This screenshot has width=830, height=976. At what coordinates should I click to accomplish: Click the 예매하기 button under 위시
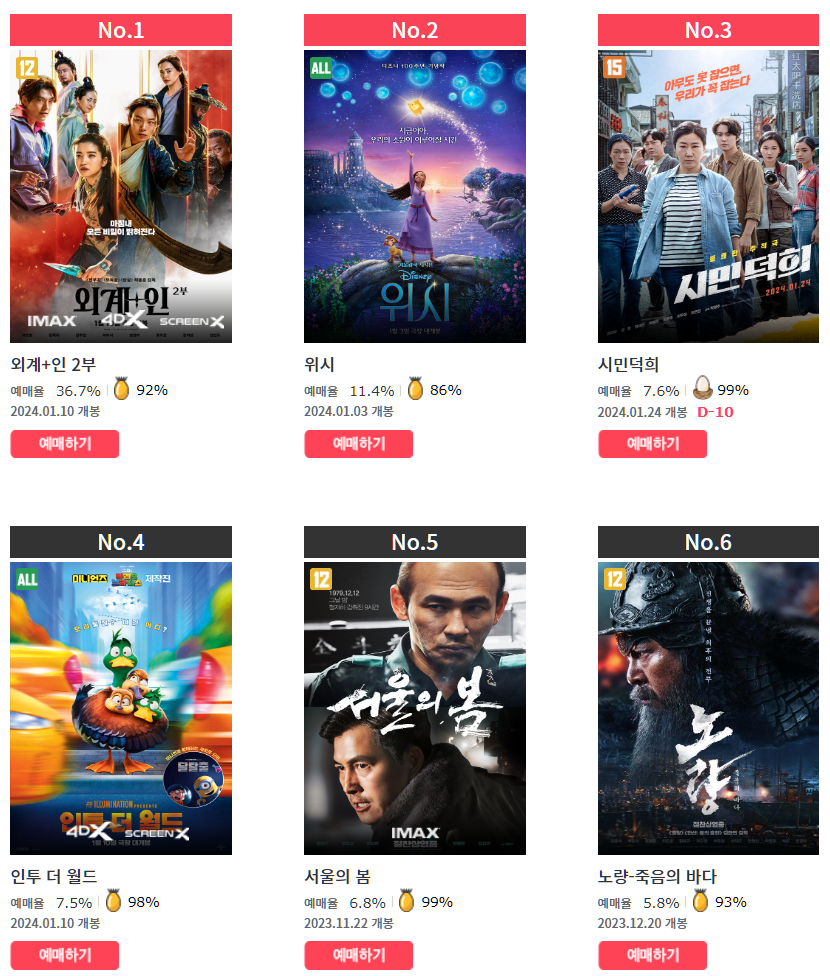pos(358,442)
